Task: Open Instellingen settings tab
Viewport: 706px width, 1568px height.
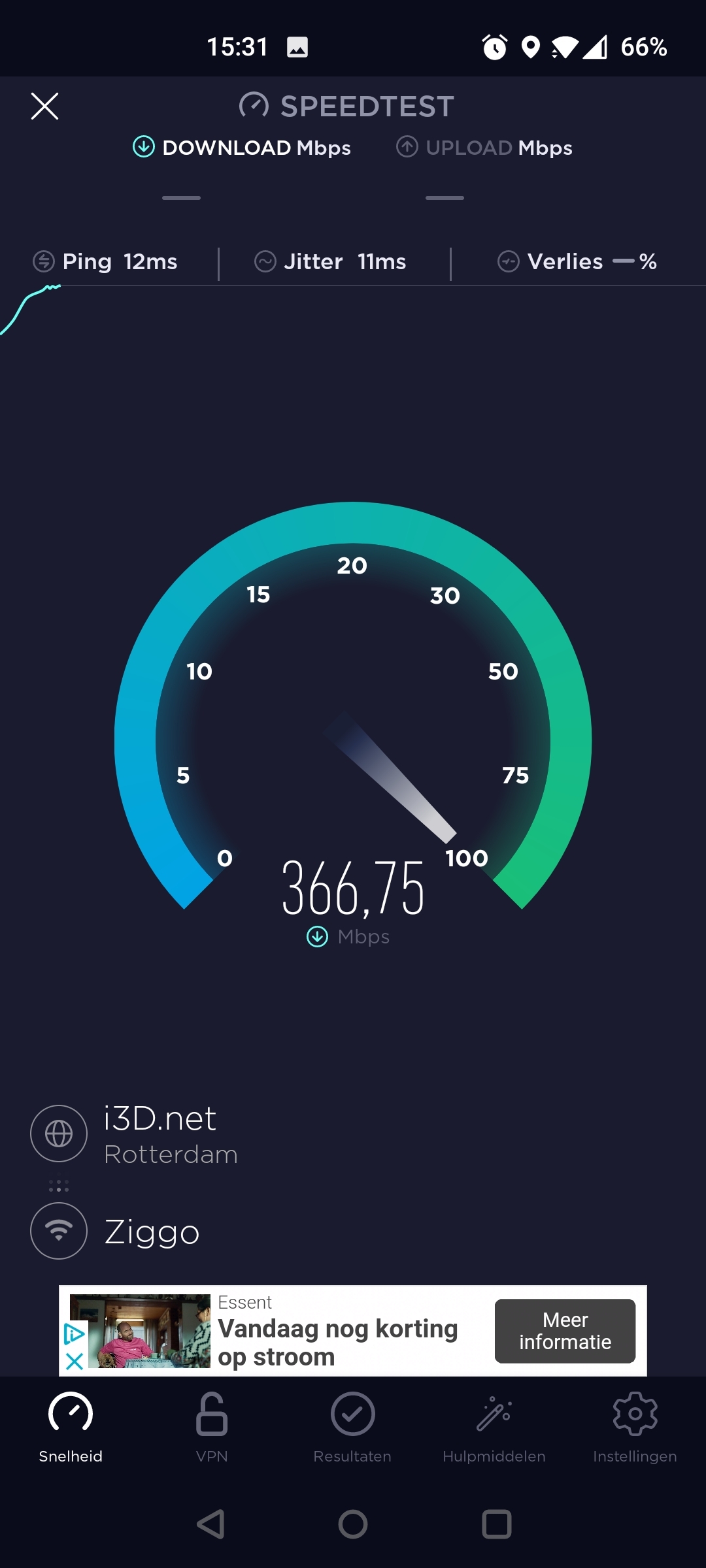Action: 635,1427
